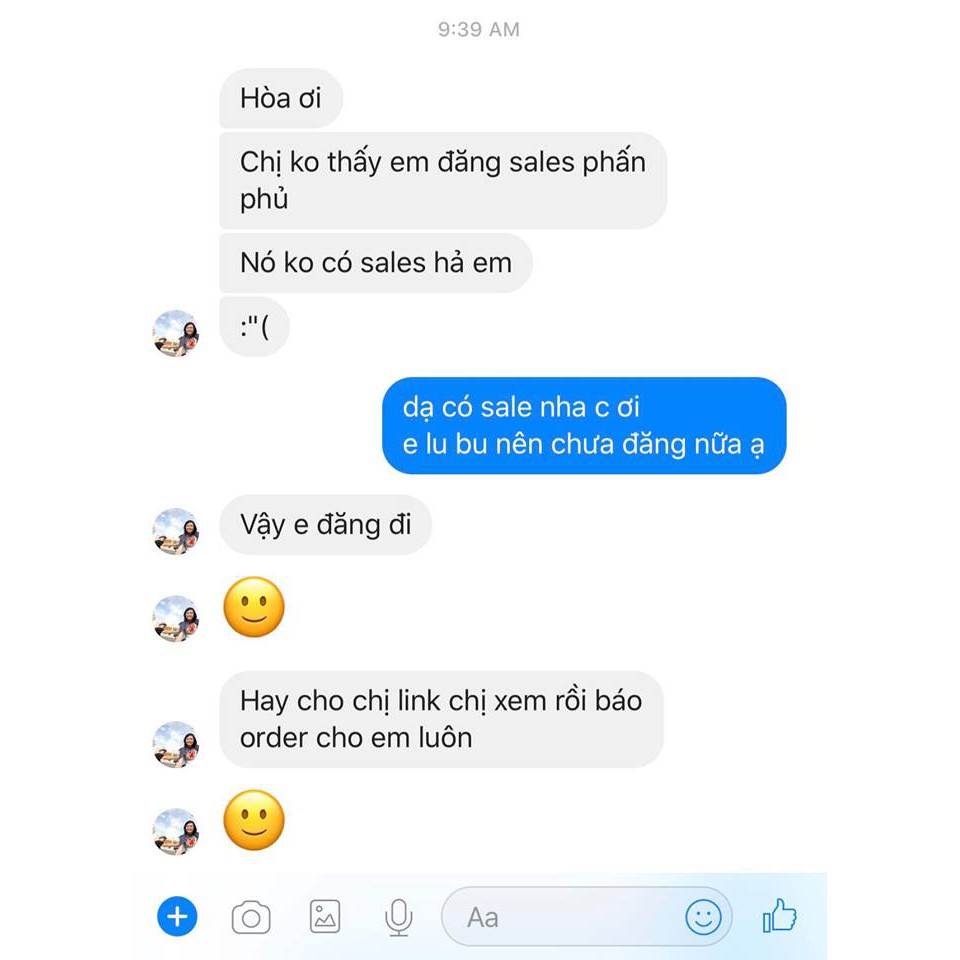Open the photo gallery picker
The image size is (960, 960).
(324, 917)
